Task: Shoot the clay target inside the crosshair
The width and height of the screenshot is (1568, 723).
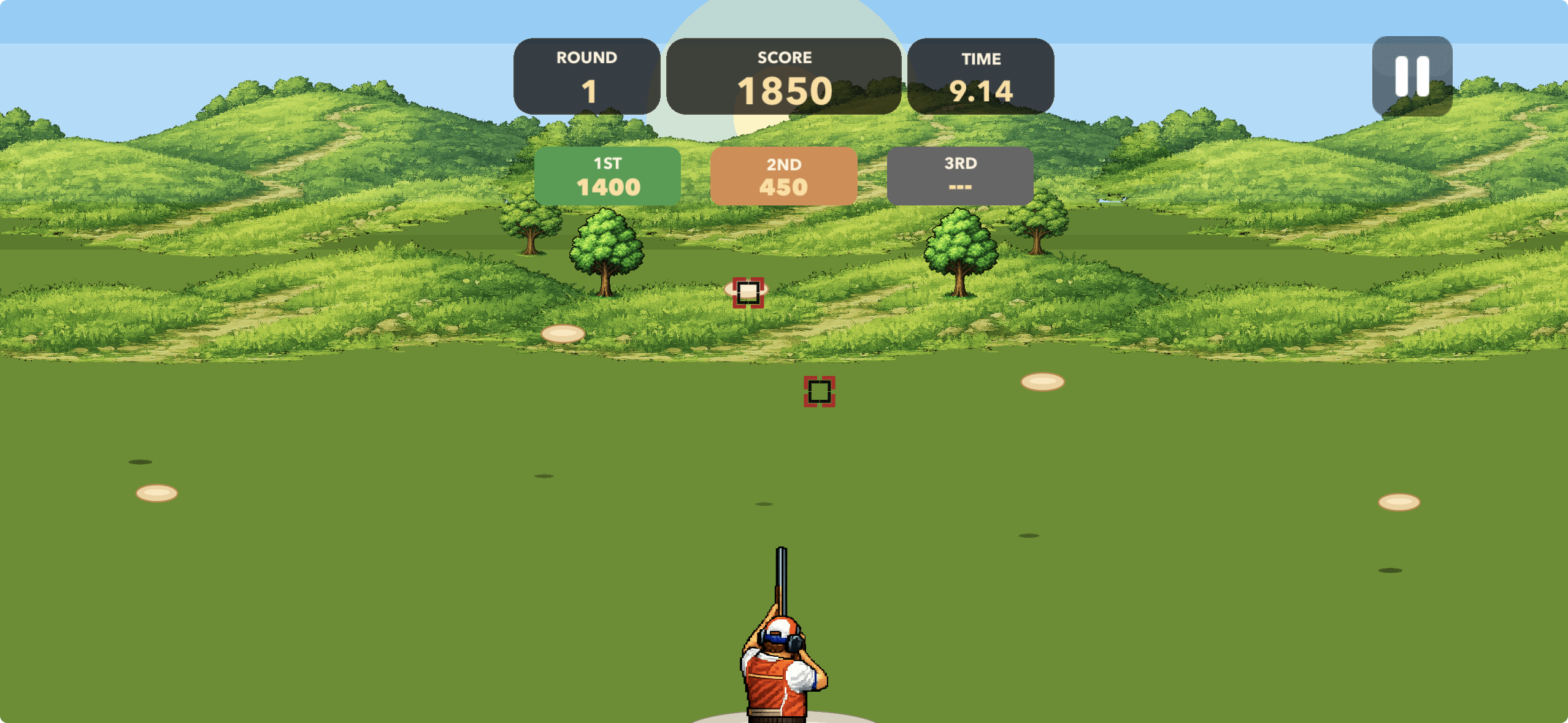Action: (748, 292)
